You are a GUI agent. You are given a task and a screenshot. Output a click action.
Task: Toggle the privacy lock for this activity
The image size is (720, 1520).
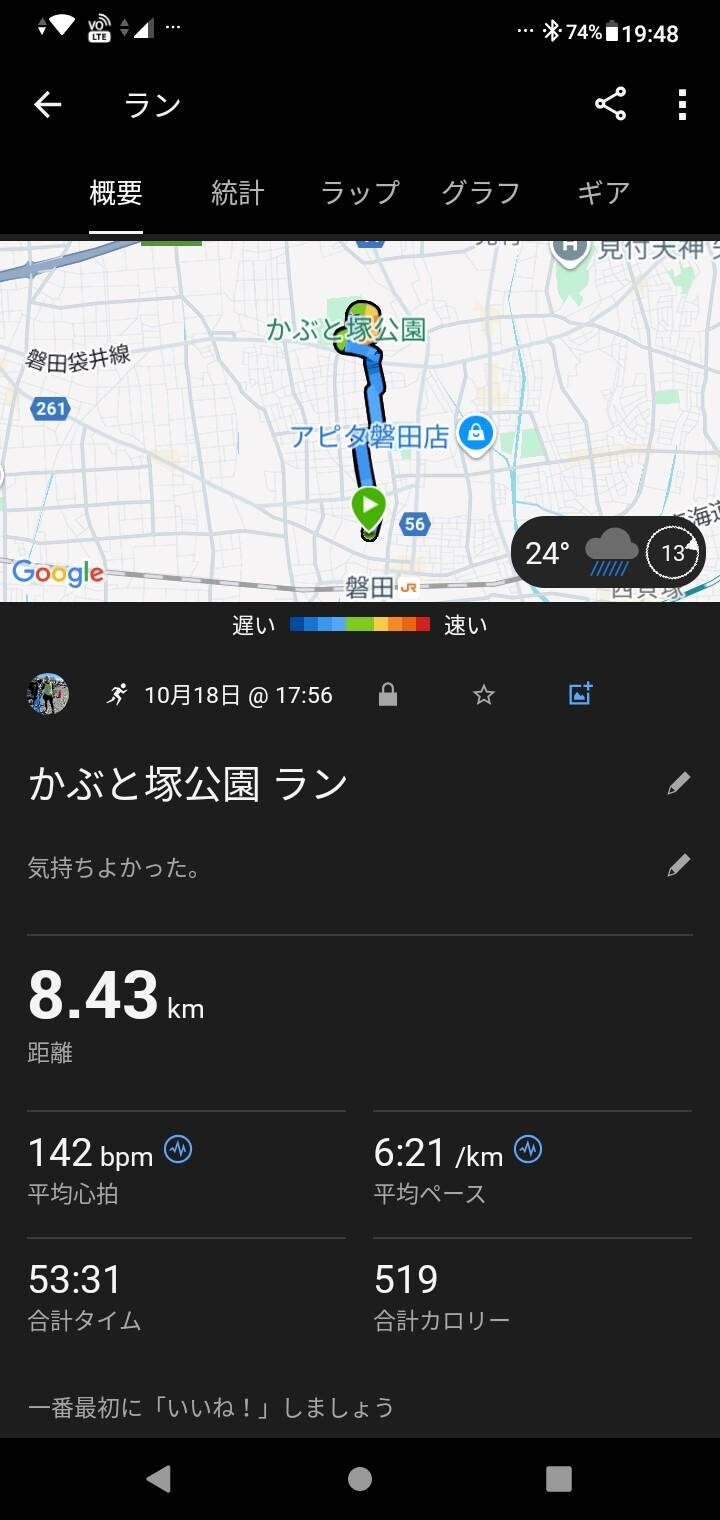(x=388, y=694)
